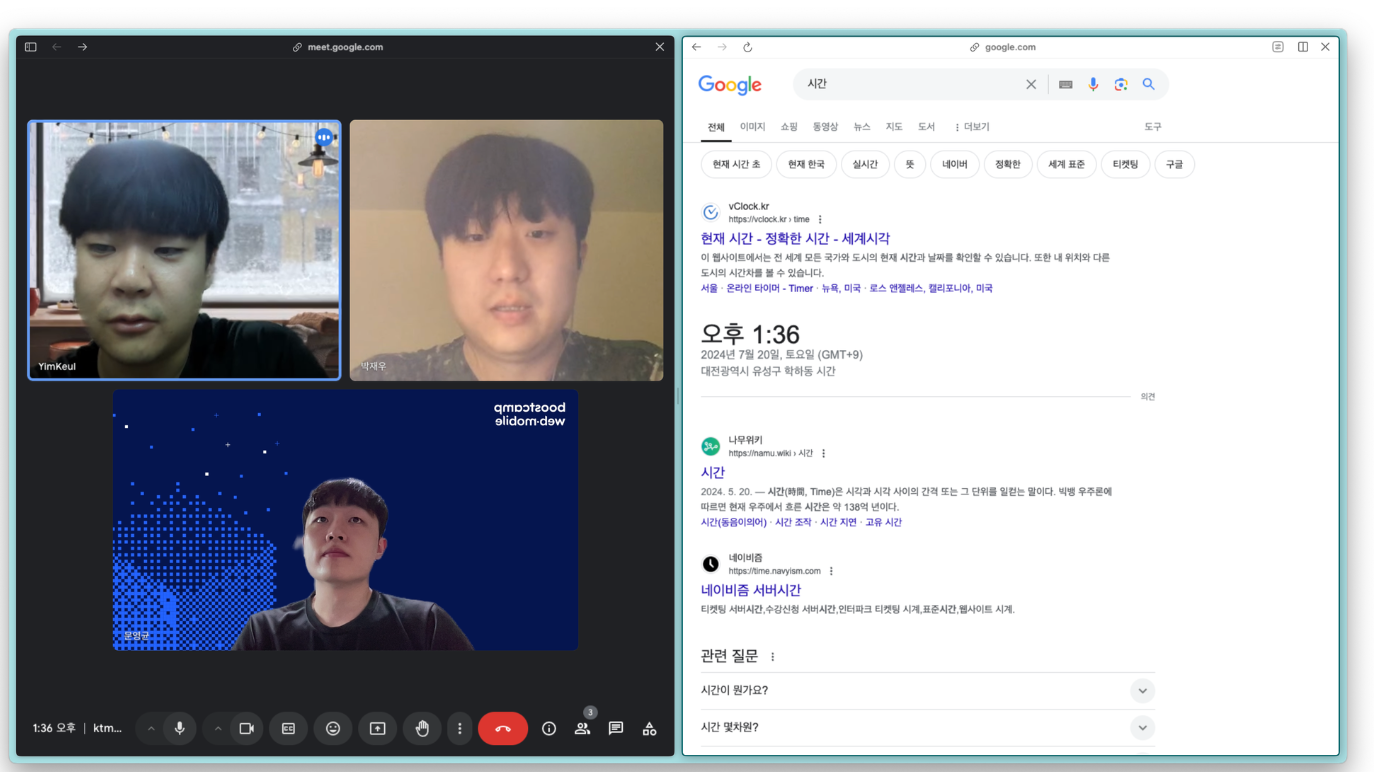Close the Google browser tab
Image resolution: width=1374 pixels, height=772 pixels.
1325,47
